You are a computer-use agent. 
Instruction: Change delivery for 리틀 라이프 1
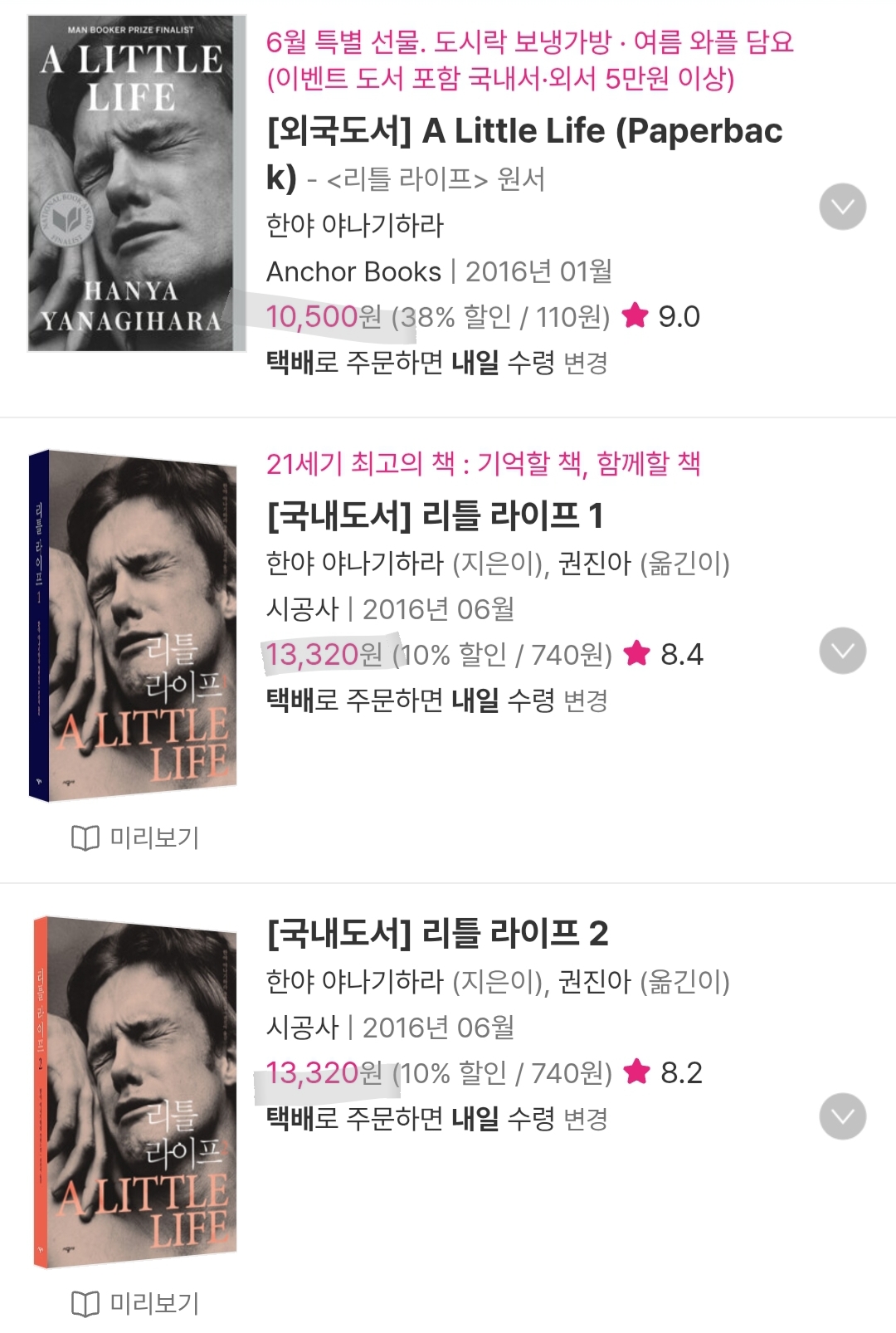[x=586, y=701]
